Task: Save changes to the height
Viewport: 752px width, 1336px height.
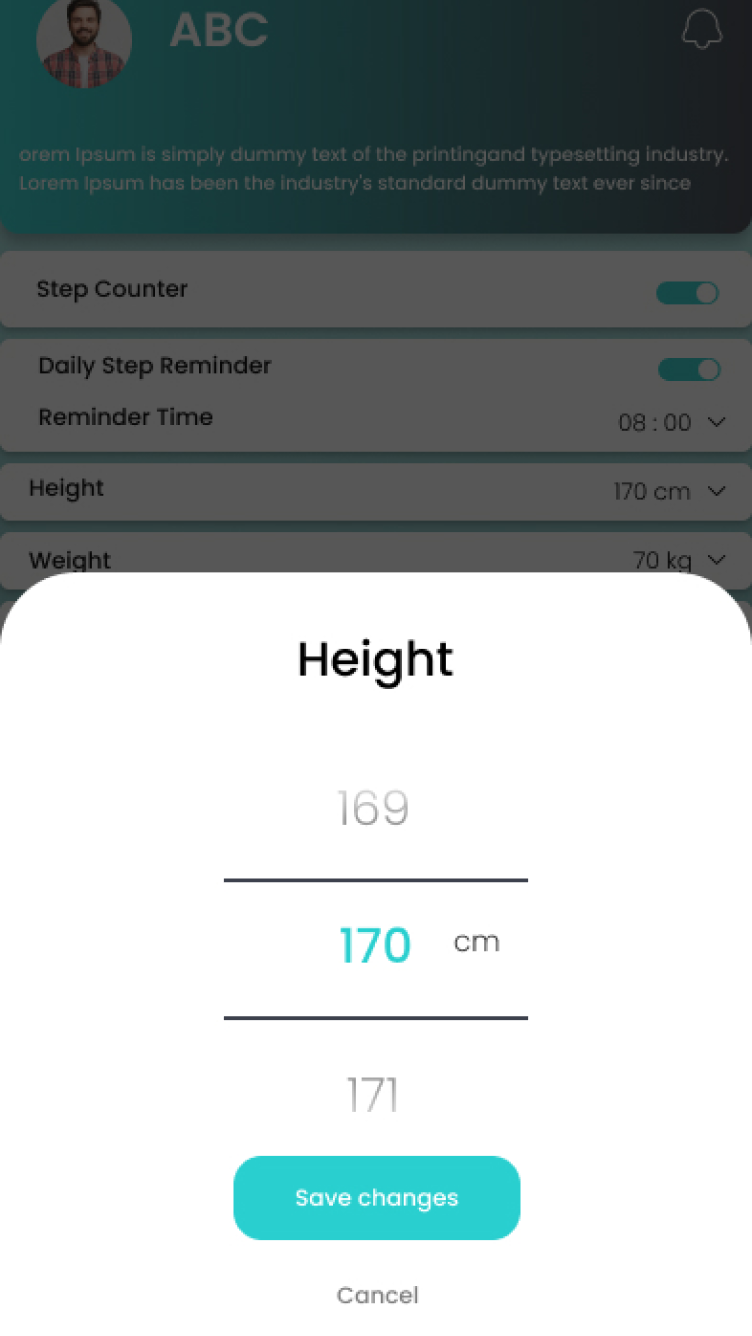Action: pyautogui.click(x=376, y=1198)
